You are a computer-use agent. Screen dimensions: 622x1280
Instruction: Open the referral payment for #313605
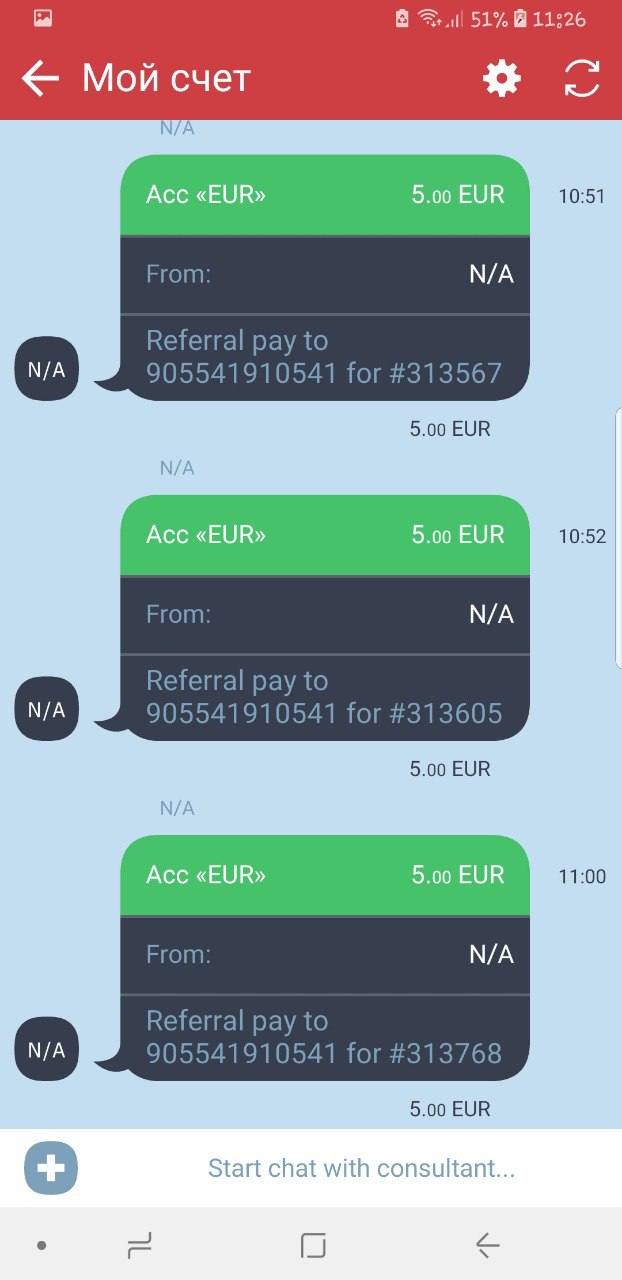325,617
